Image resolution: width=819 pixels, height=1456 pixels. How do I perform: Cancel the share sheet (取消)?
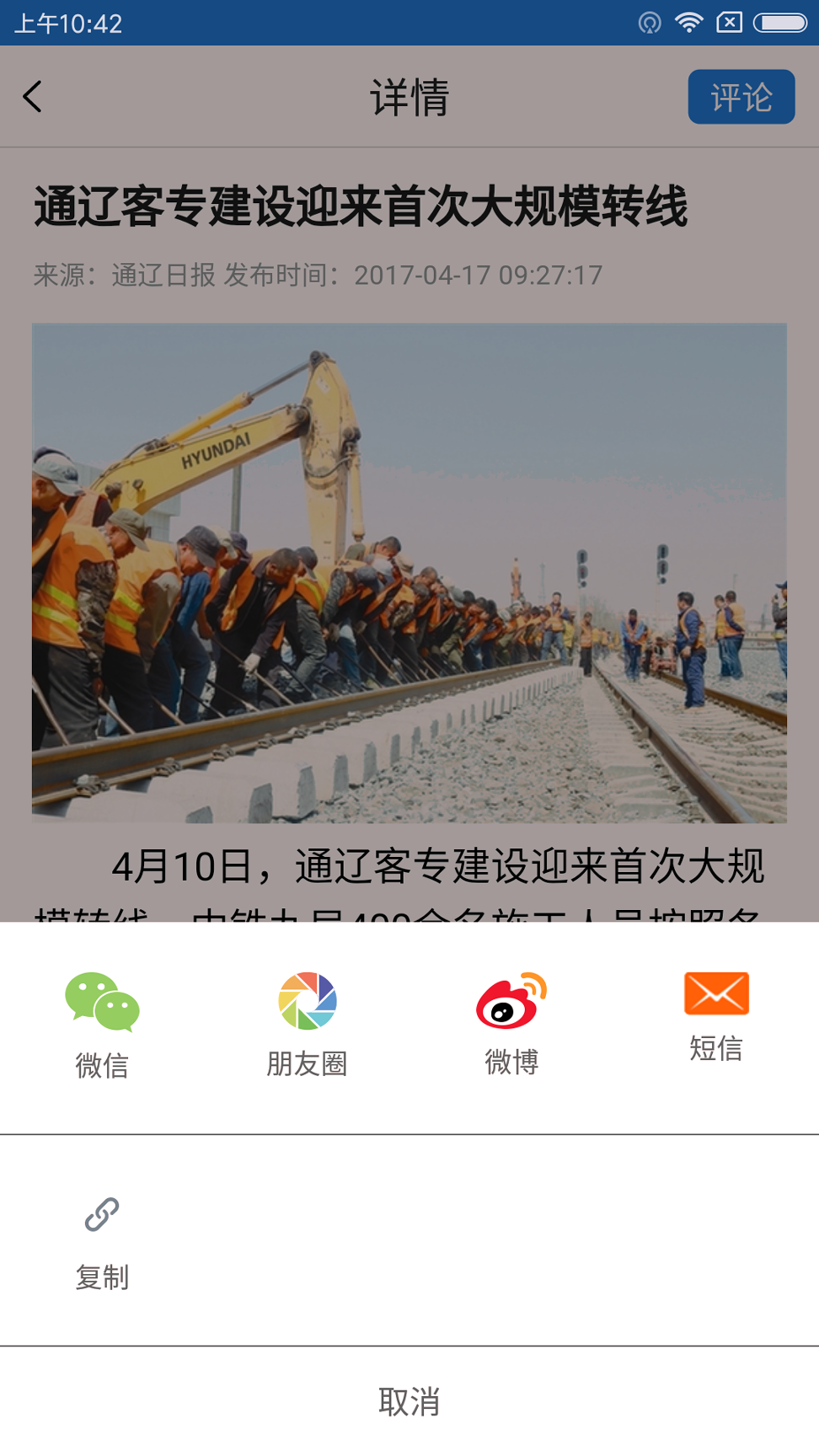pyautogui.click(x=409, y=1401)
